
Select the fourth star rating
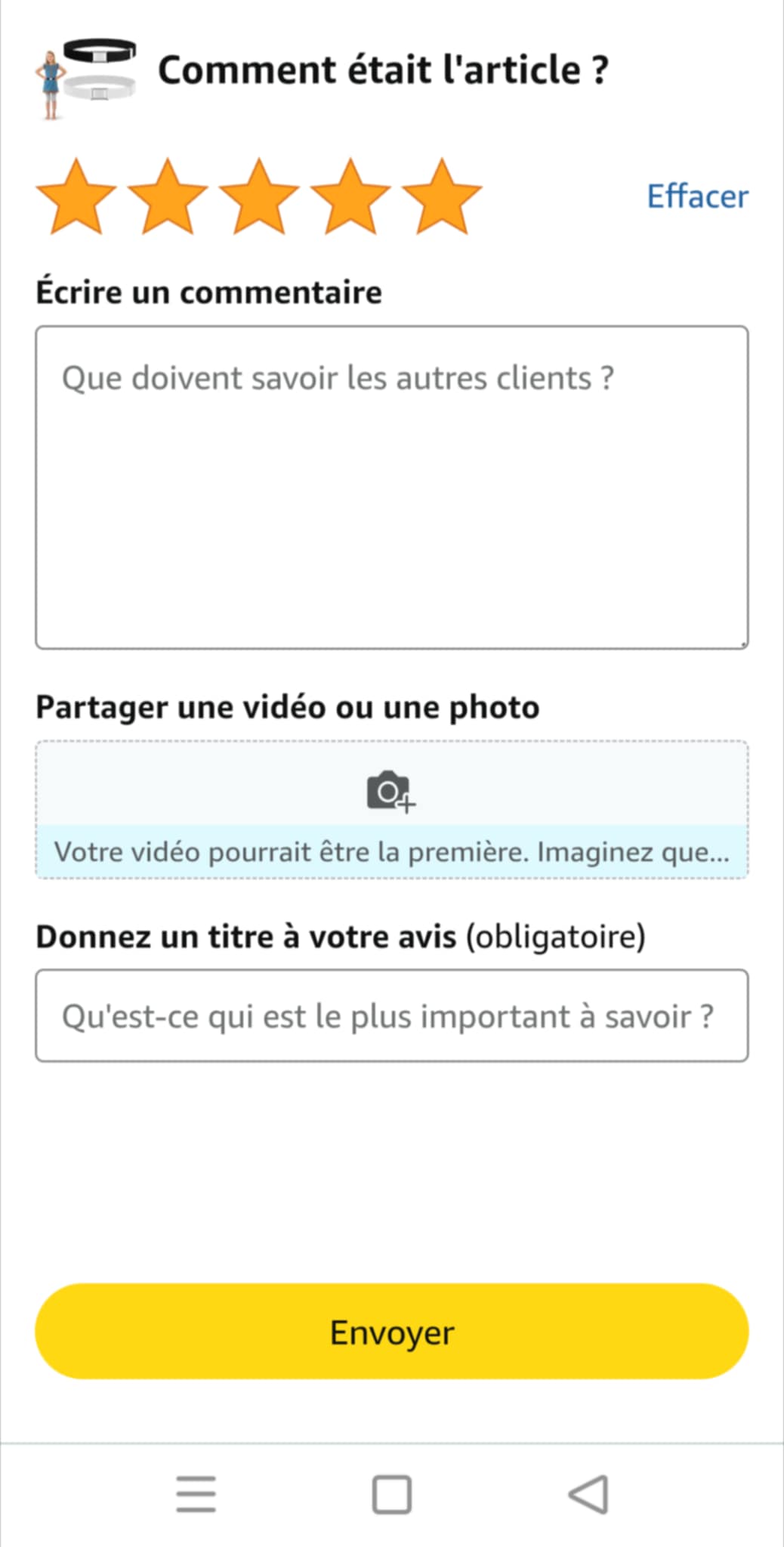coord(350,198)
